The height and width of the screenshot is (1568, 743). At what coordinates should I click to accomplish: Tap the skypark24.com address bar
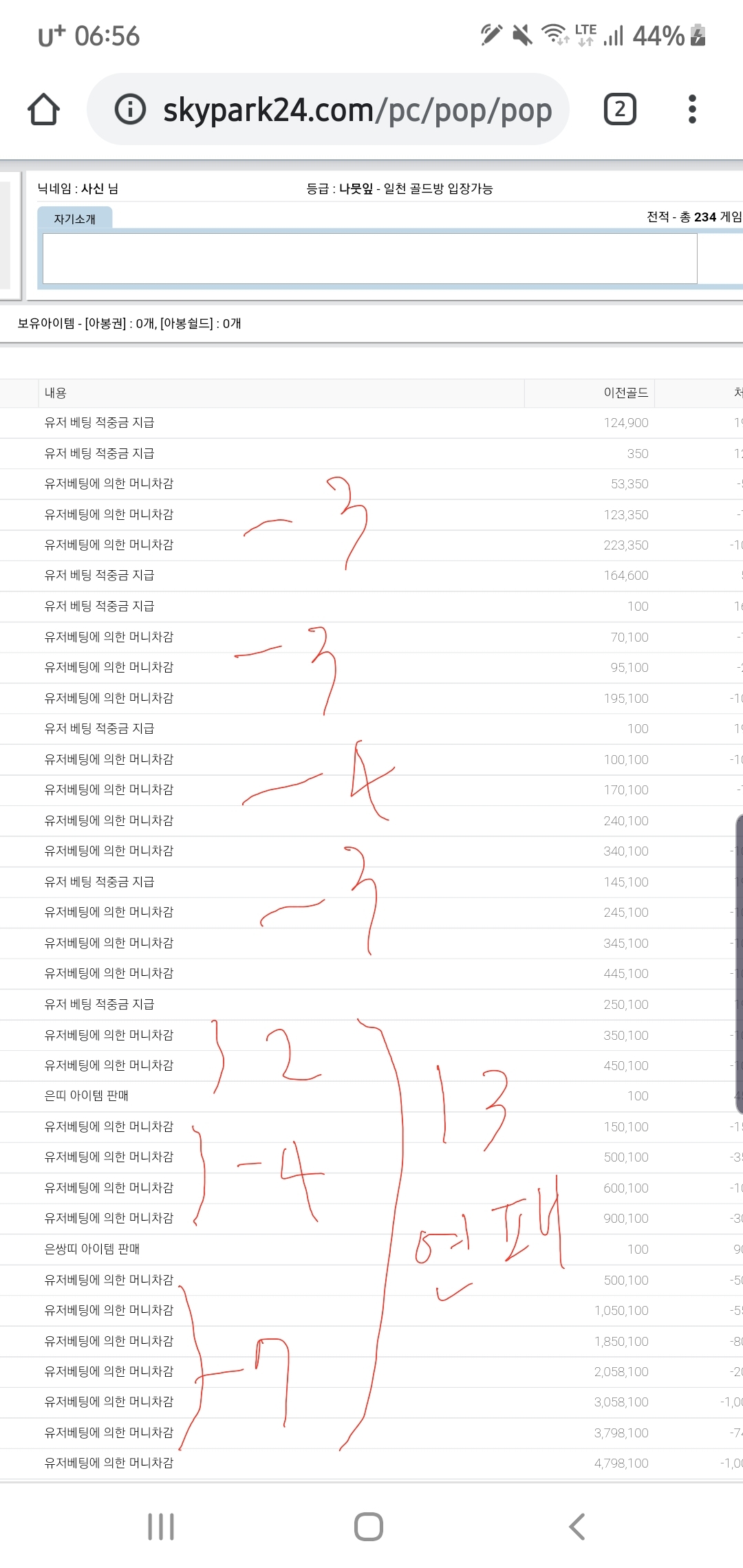[356, 110]
